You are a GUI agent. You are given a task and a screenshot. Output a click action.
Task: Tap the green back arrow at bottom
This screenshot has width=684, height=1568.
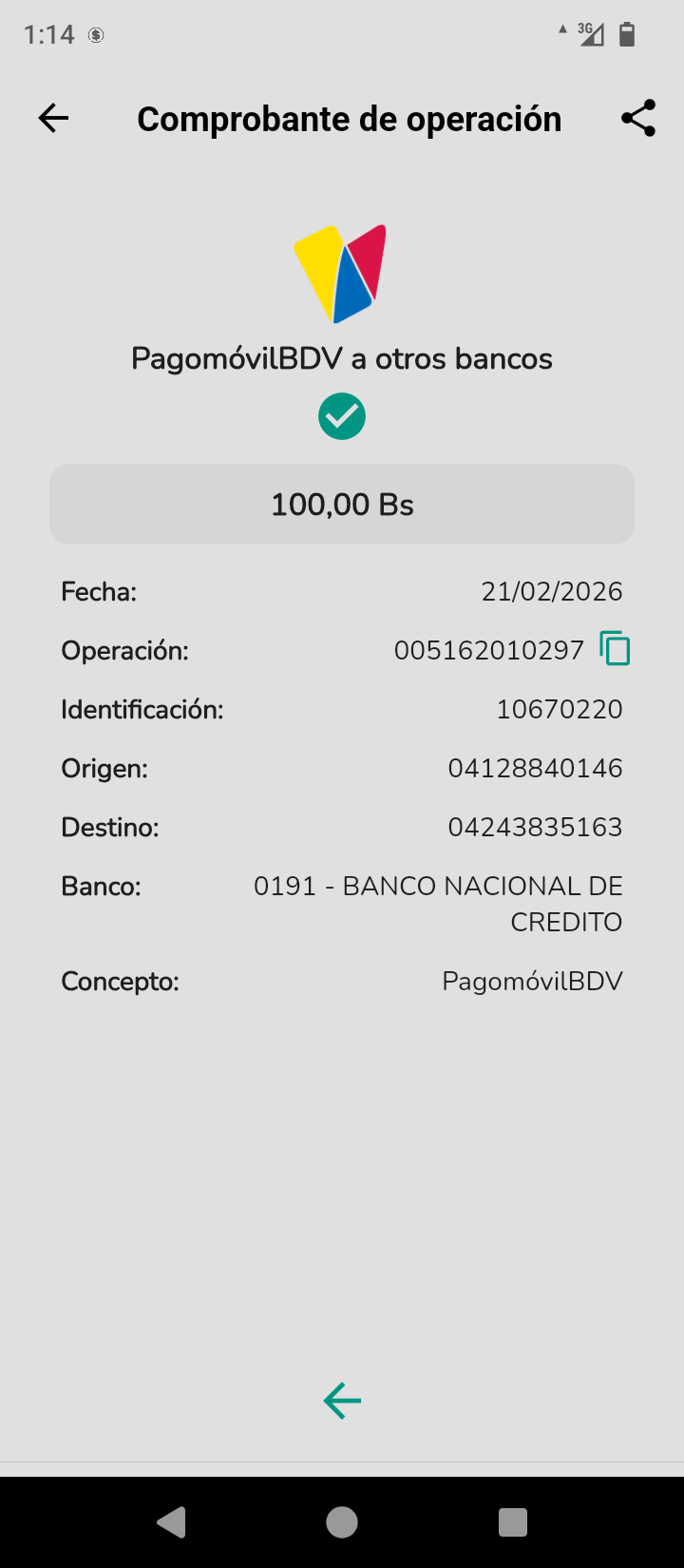pyautogui.click(x=342, y=1401)
